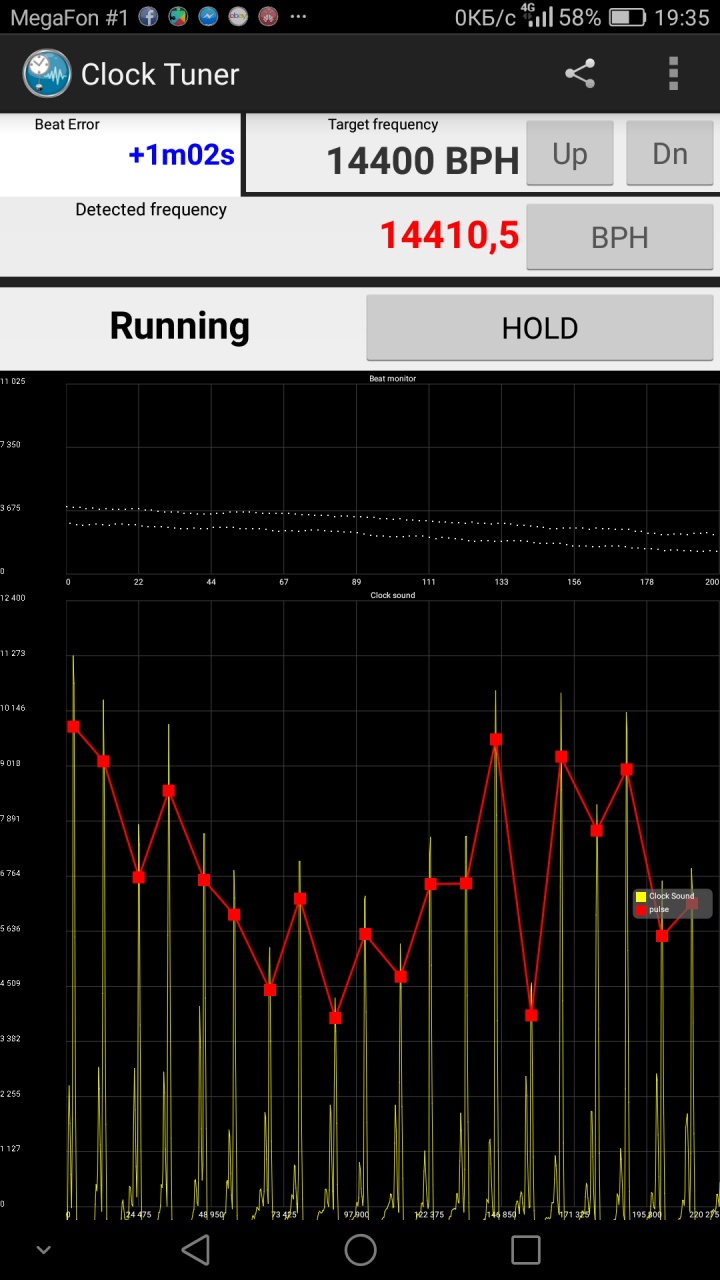The image size is (720, 1280).
Task: Increase target frequency with Up
Action: [x=569, y=153]
